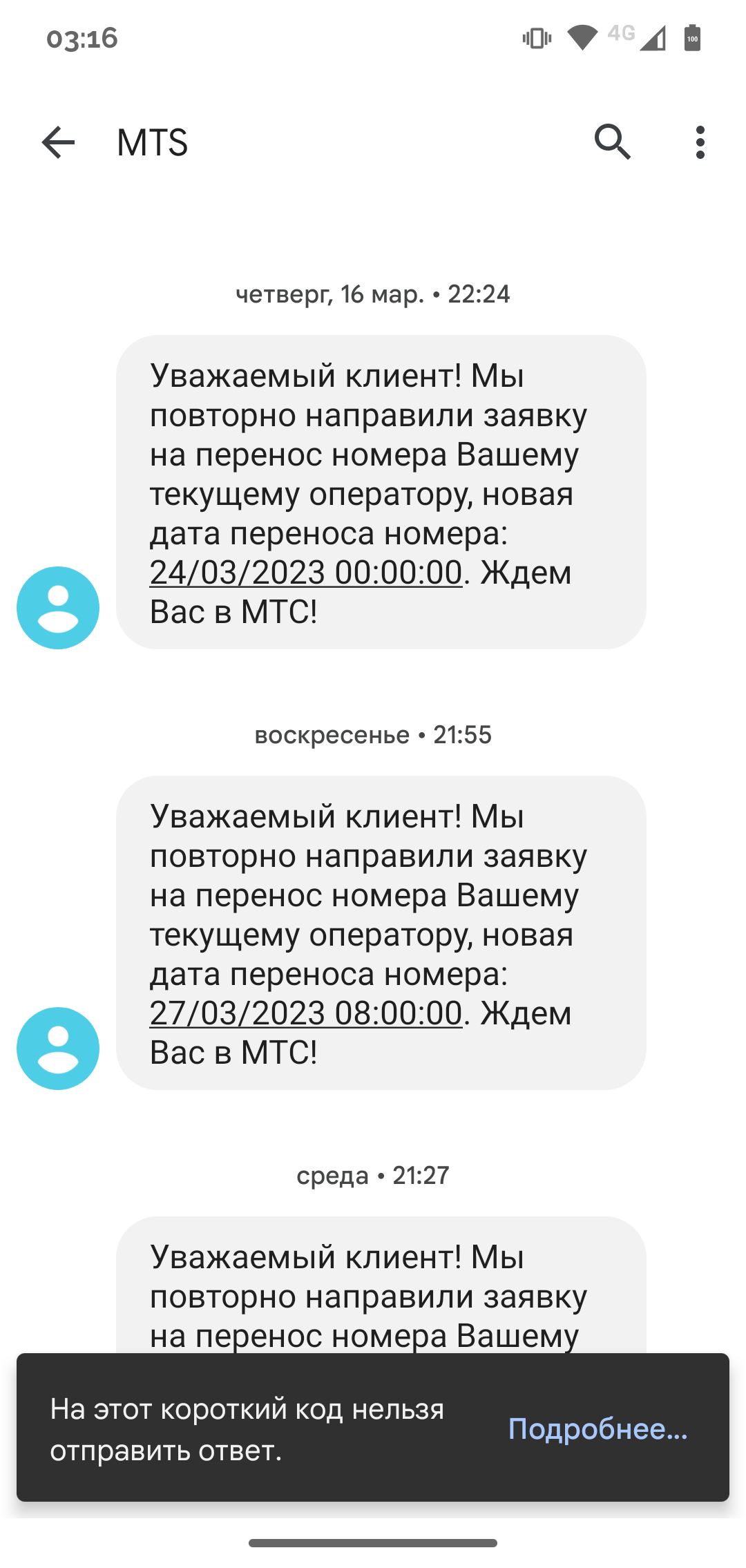Search within the MTS conversation
The height and width of the screenshot is (1568, 746).
click(612, 142)
